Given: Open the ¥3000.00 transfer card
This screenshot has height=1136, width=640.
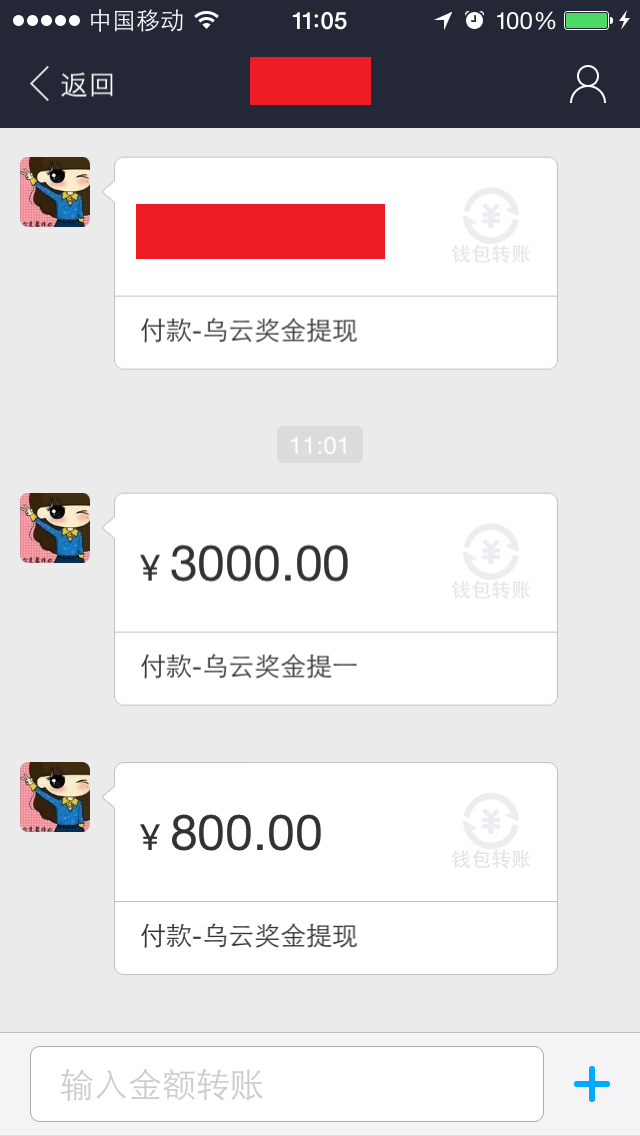Looking at the screenshot, I should pos(336,599).
